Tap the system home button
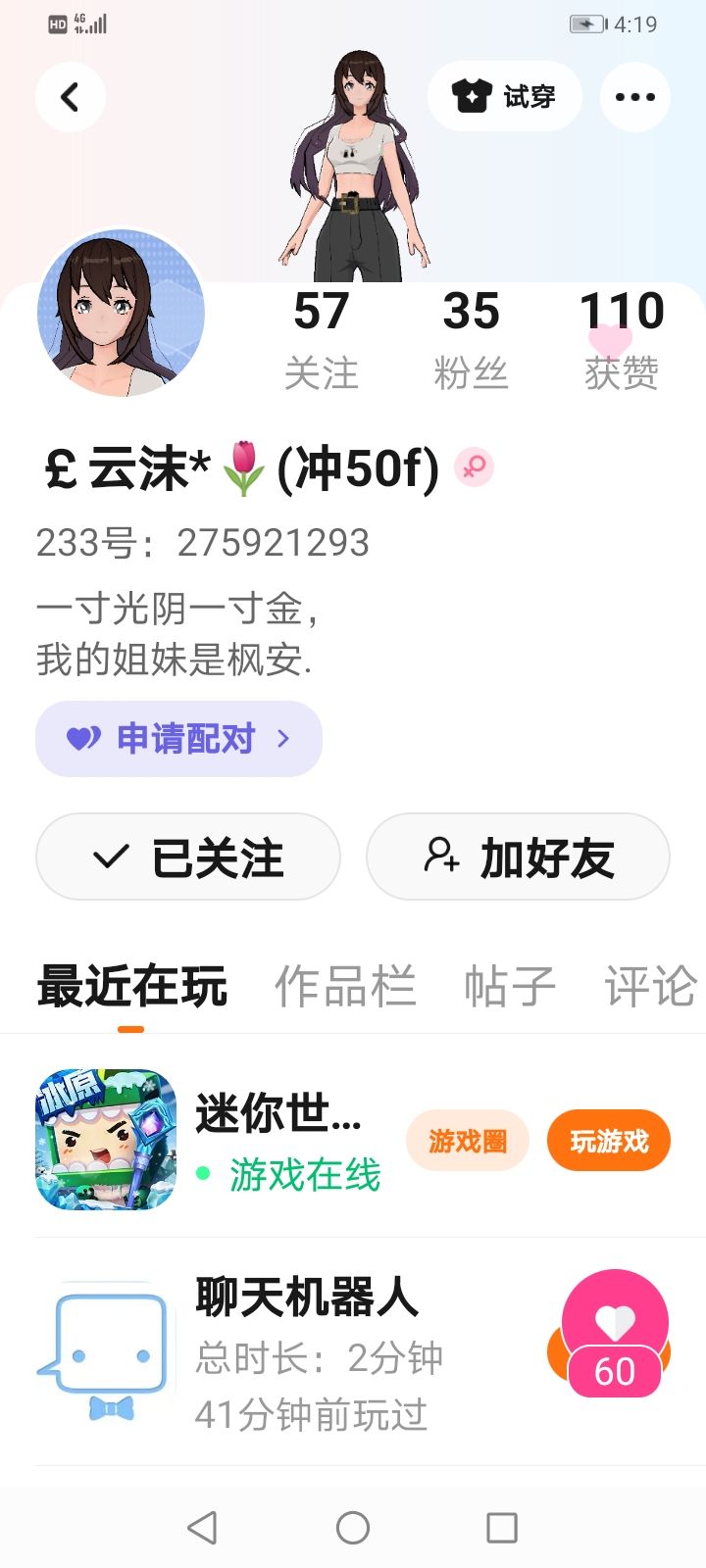Image resolution: width=706 pixels, height=1568 pixels. point(353,1527)
